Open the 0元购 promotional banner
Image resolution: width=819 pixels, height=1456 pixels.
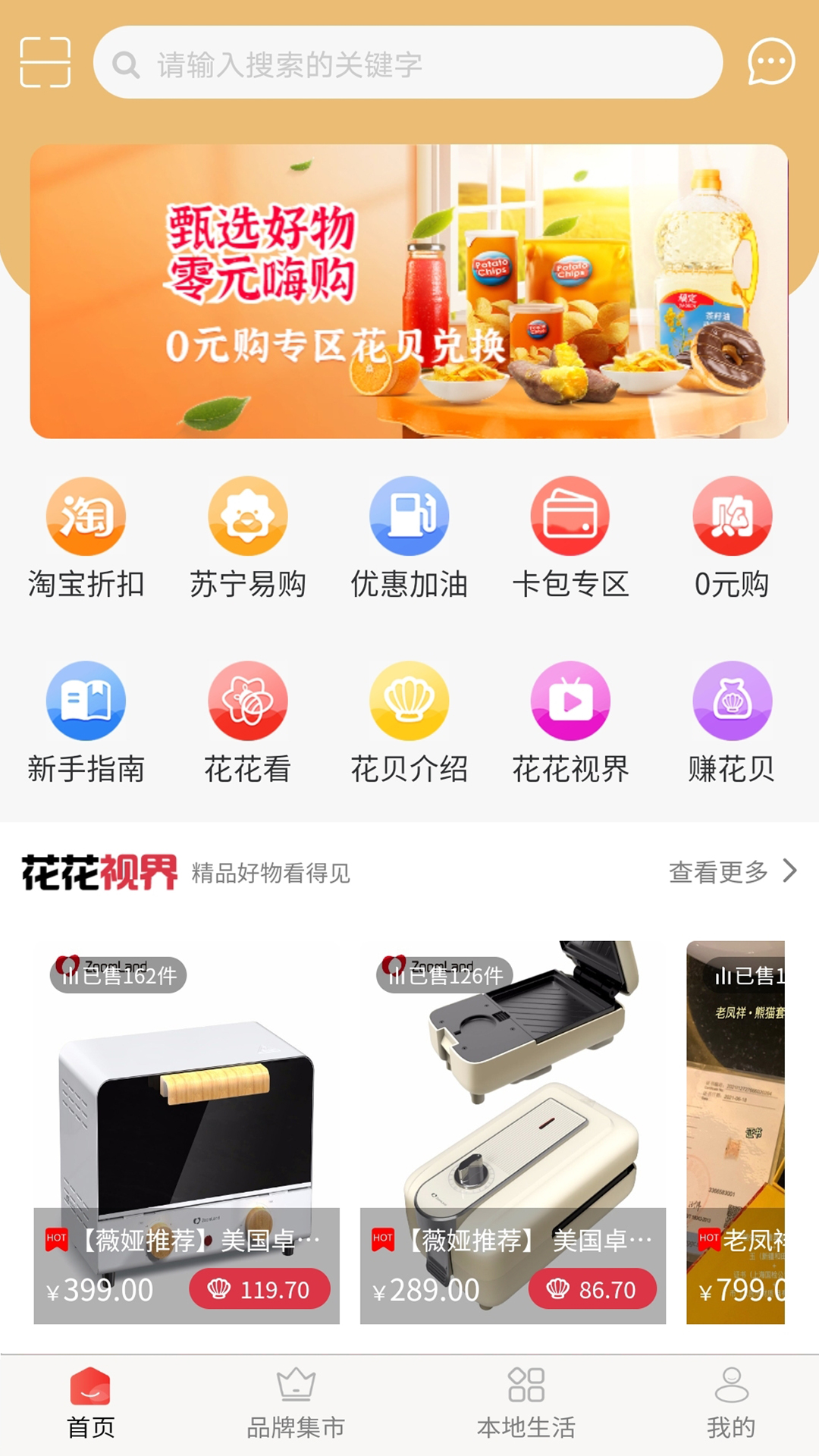coord(409,291)
